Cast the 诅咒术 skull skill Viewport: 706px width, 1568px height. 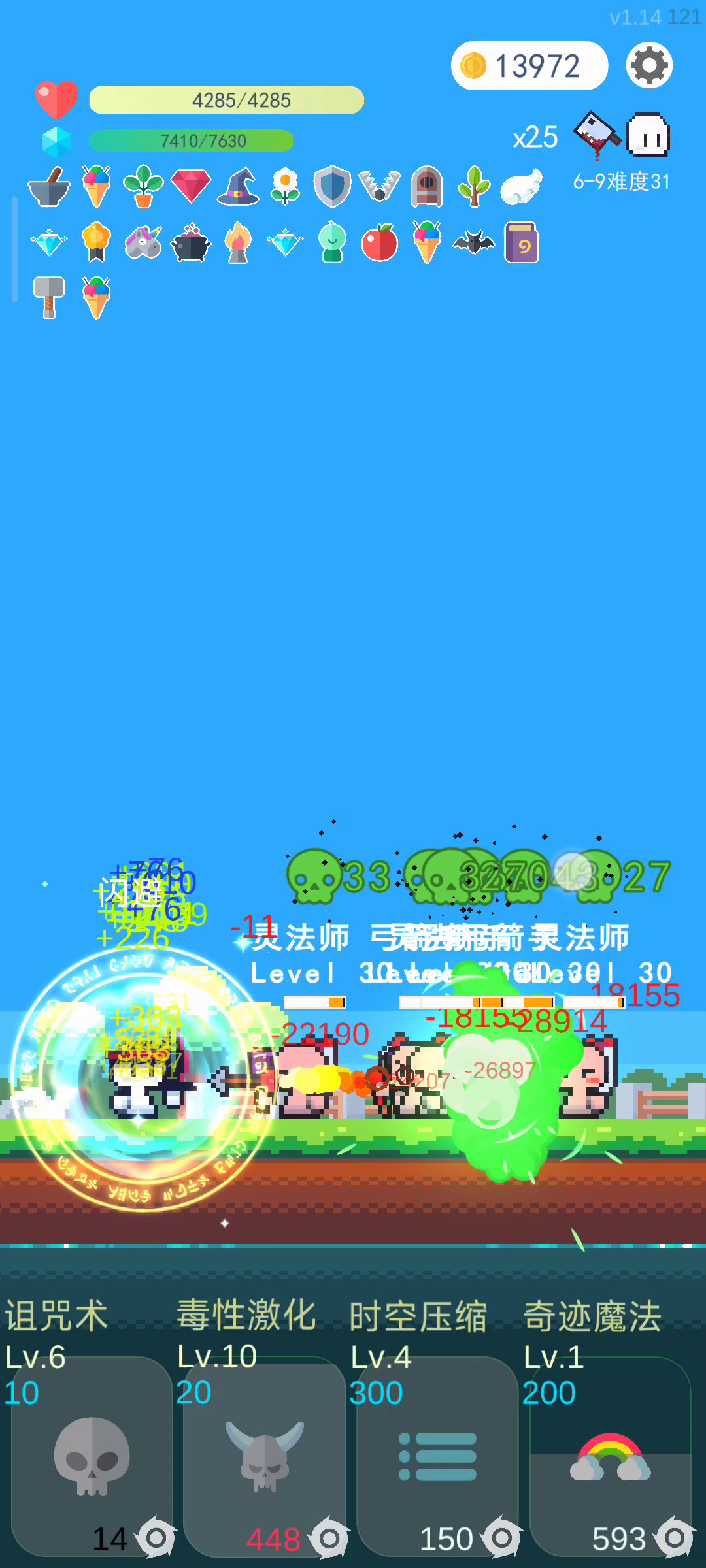(92, 1456)
